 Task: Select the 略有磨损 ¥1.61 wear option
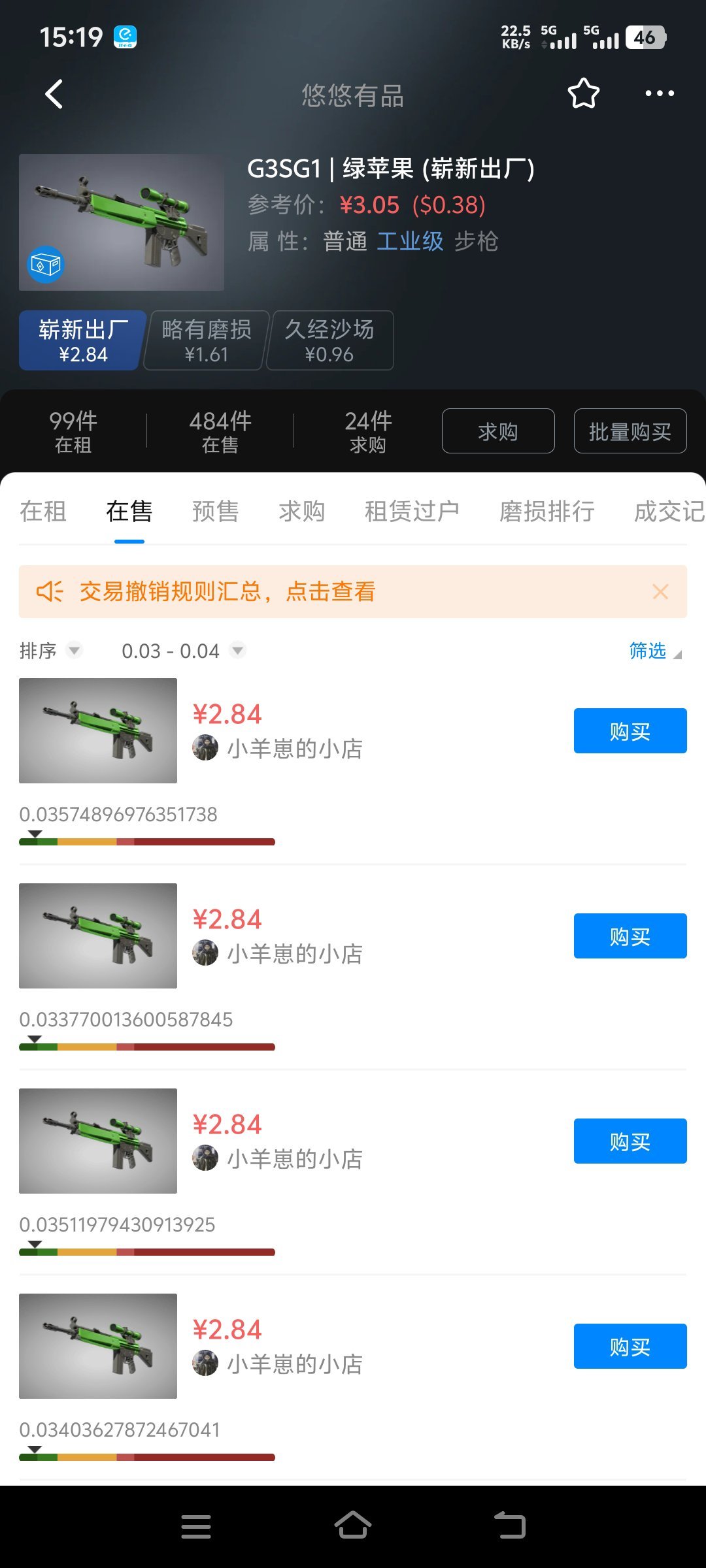(206, 340)
